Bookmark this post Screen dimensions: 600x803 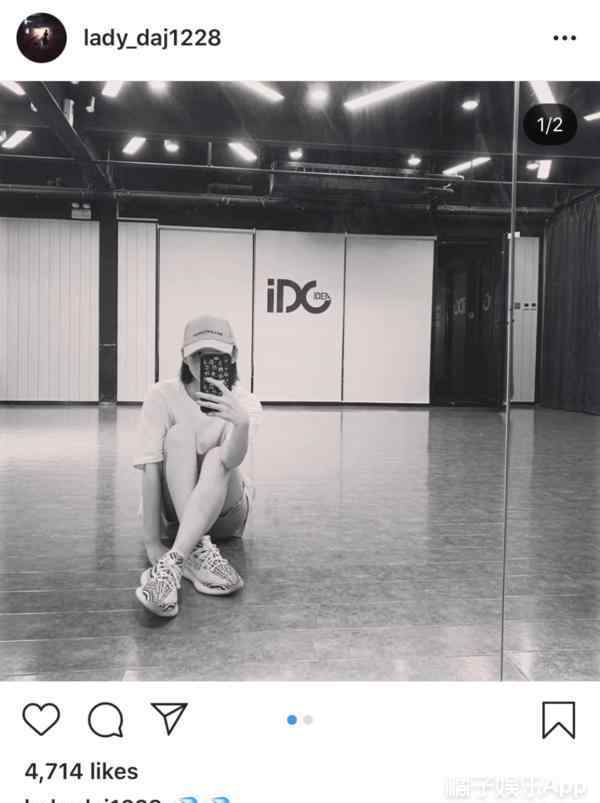[x=558, y=719]
